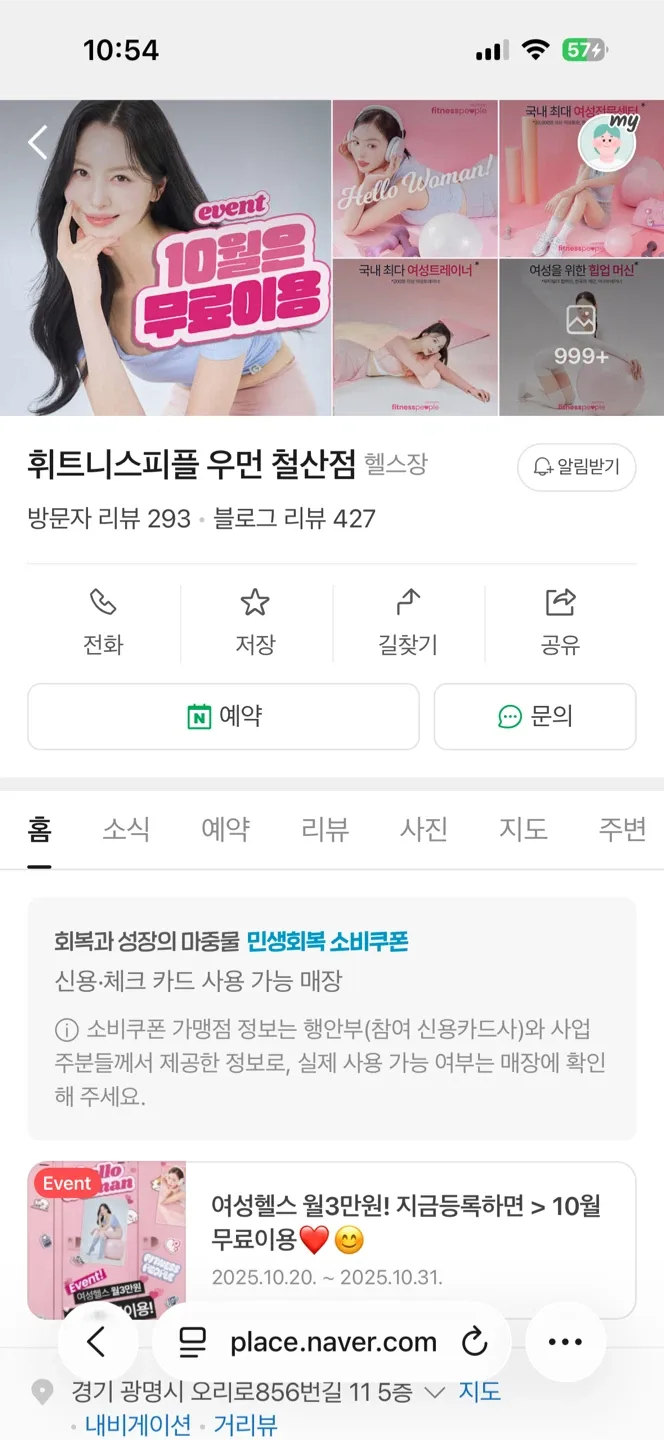Open the my profile avatar
This screenshot has width=664, height=1440.
pyautogui.click(x=606, y=144)
